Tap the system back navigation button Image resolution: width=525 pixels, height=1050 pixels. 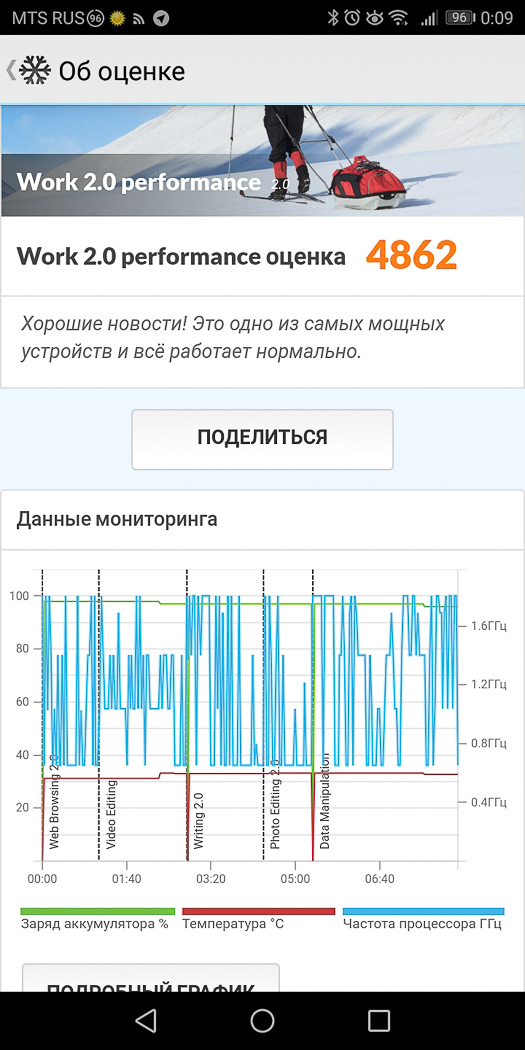[146, 1021]
